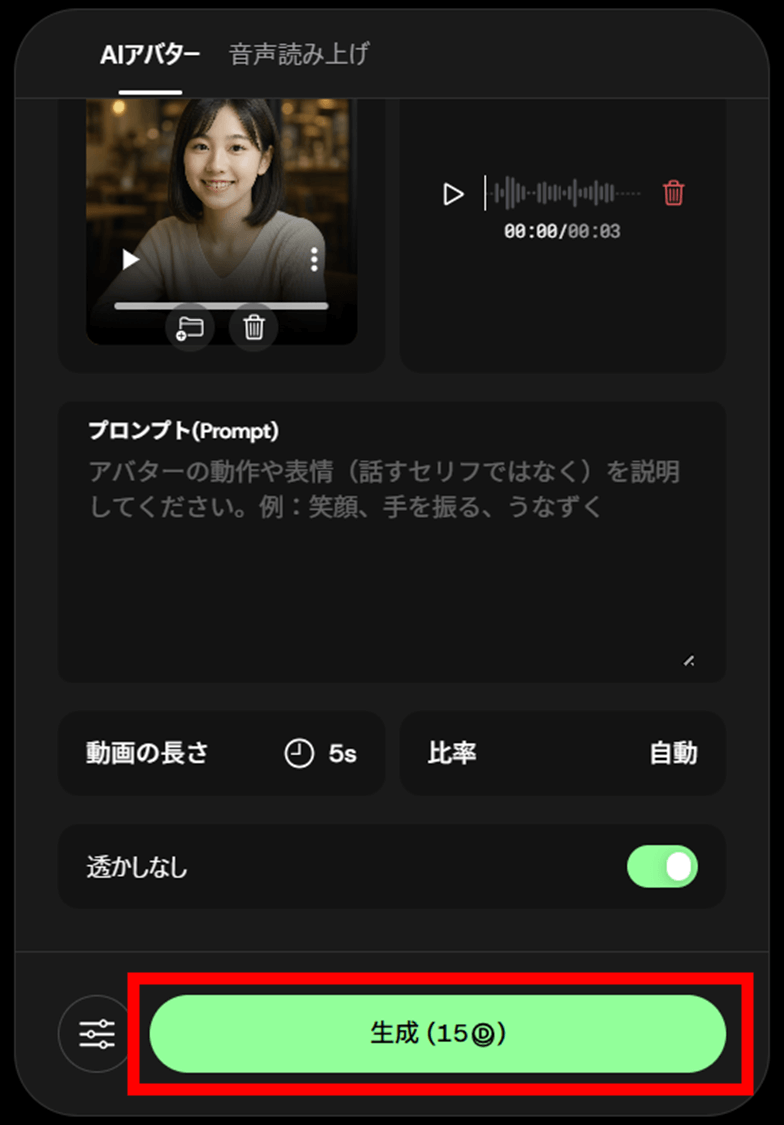Open the three-dot menu on avatar image
This screenshot has width=784, height=1125.
(314, 260)
